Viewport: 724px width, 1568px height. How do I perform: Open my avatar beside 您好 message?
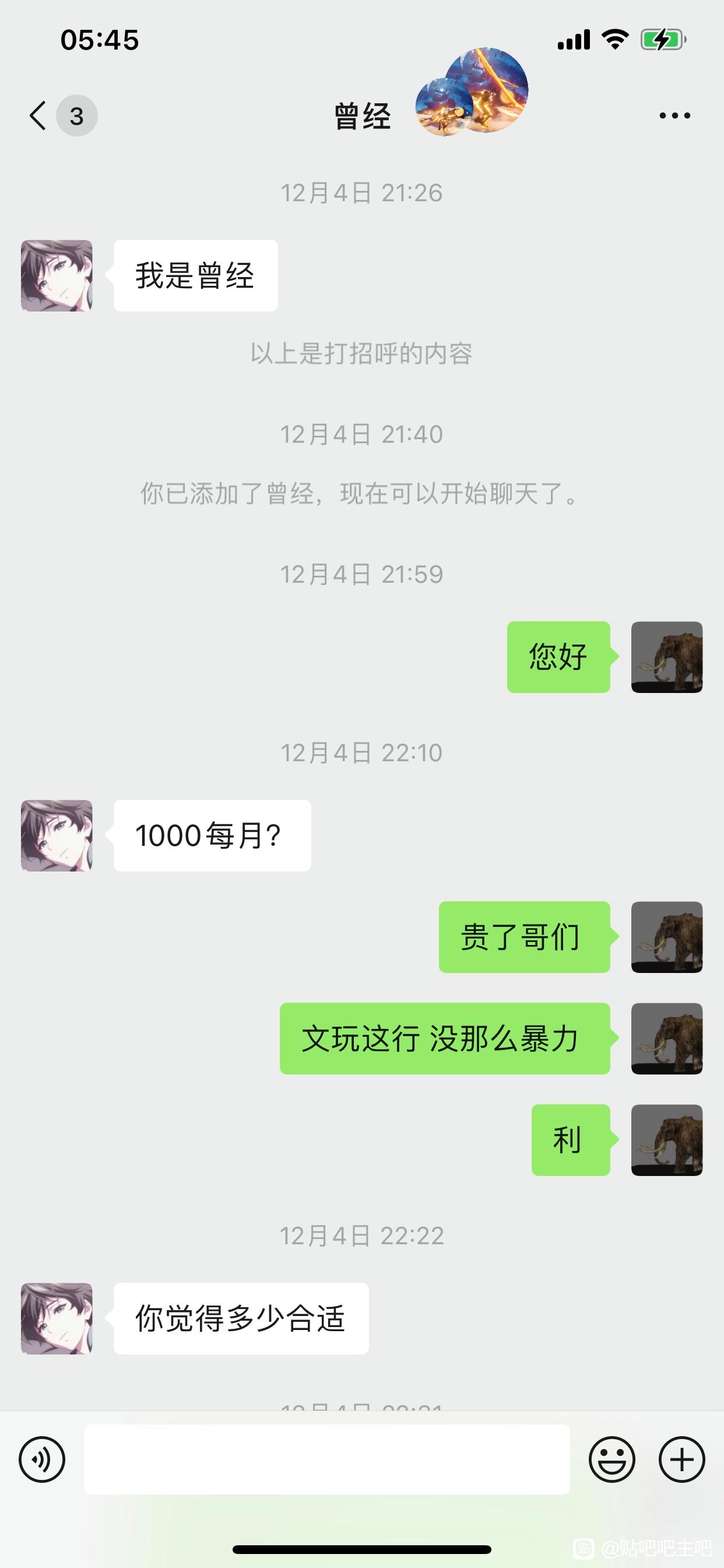666,657
